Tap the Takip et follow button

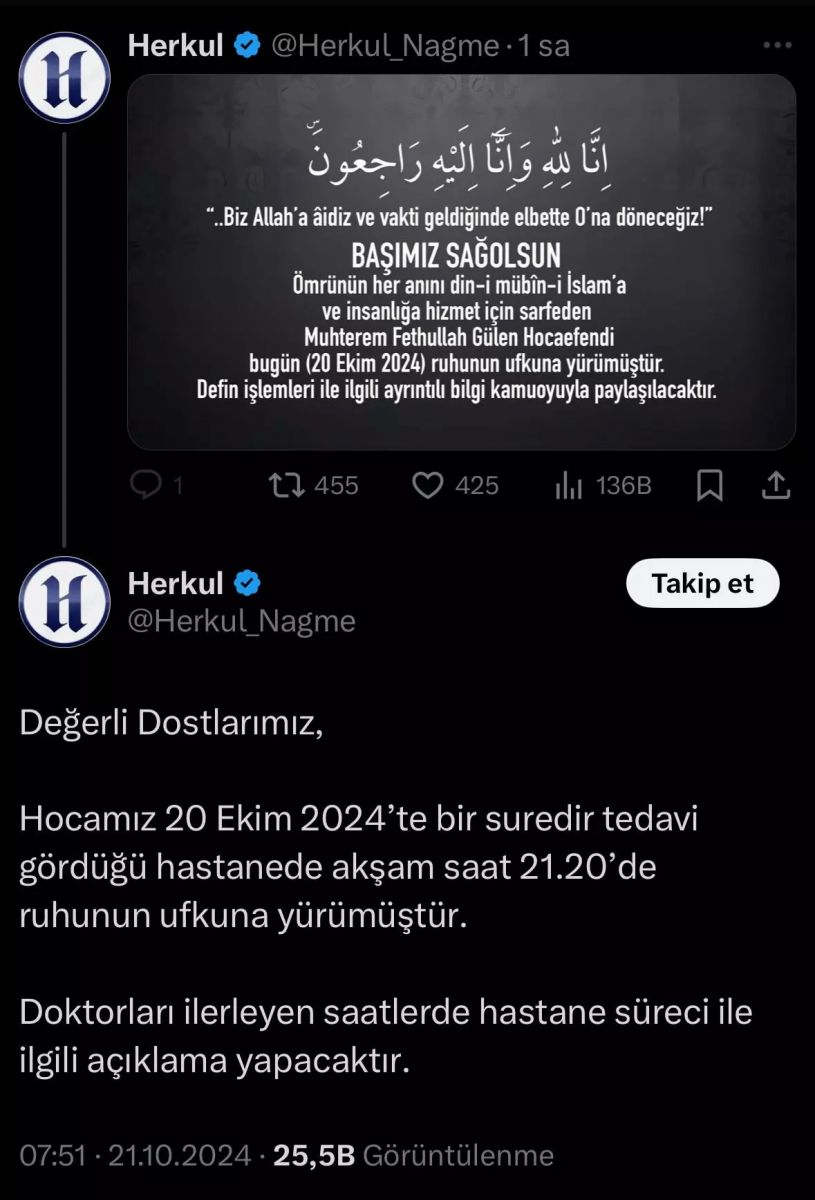pyautogui.click(x=702, y=584)
